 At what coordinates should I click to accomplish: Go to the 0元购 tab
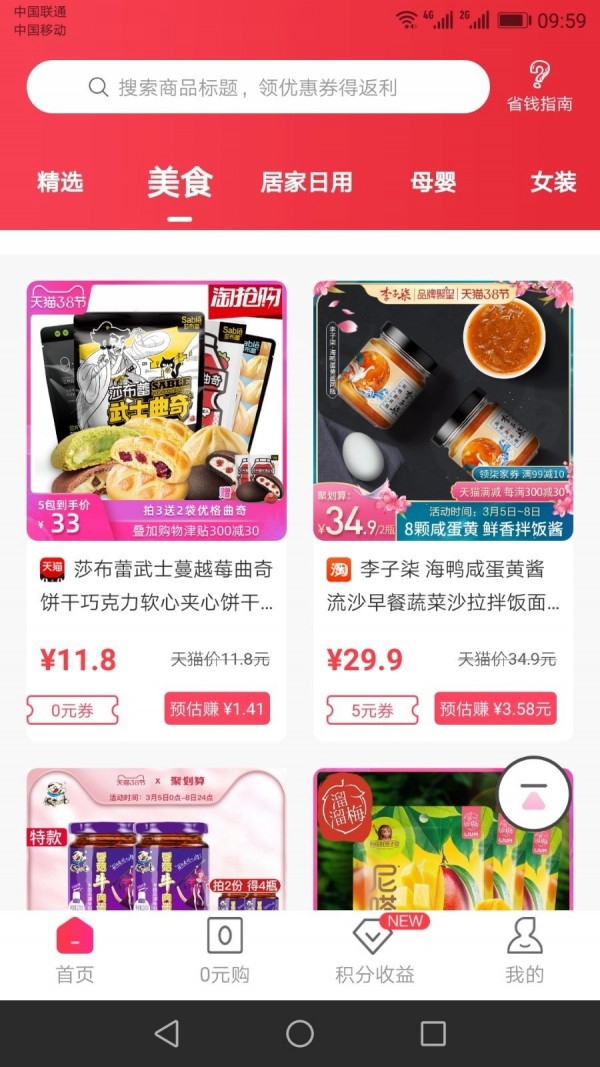tap(224, 951)
